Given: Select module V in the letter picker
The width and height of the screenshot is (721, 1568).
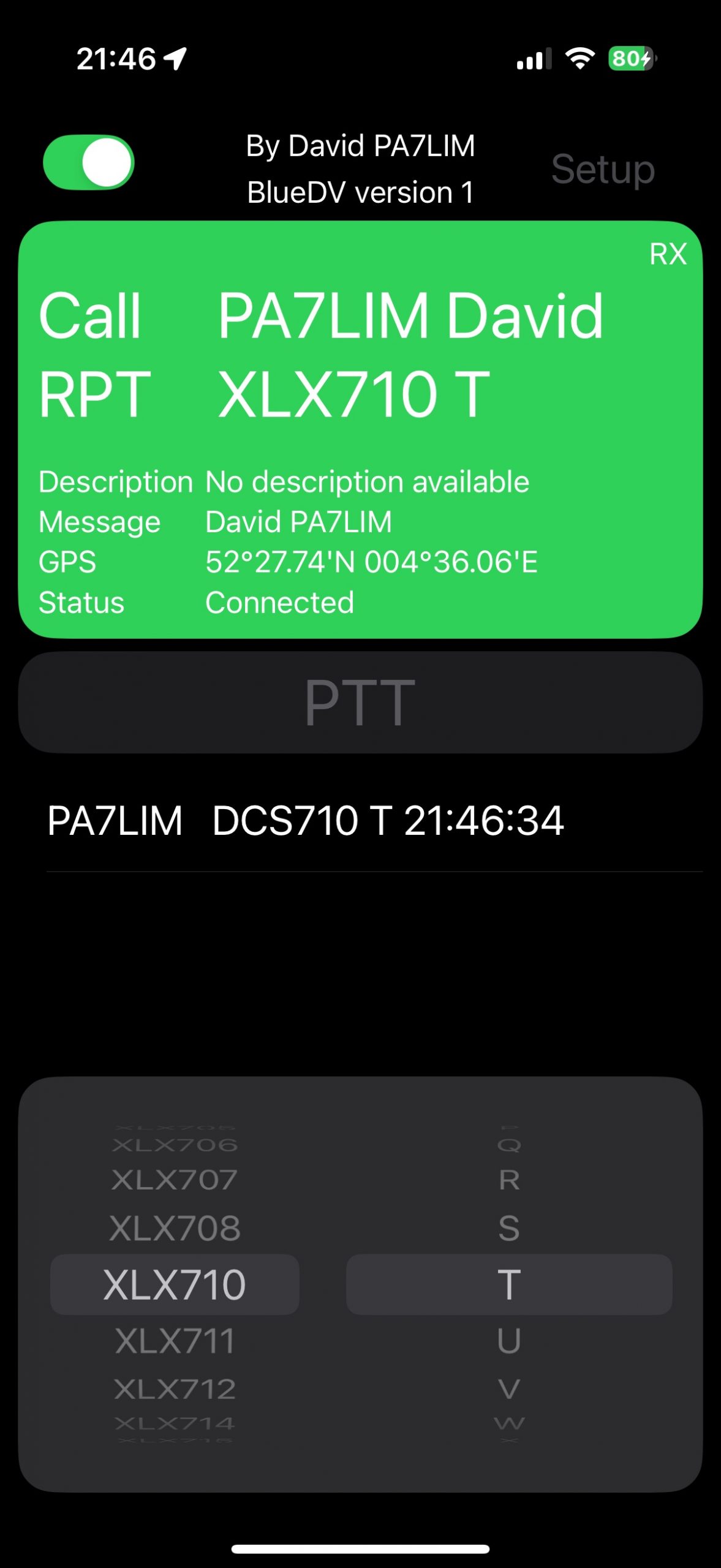Looking at the screenshot, I should point(509,1389).
